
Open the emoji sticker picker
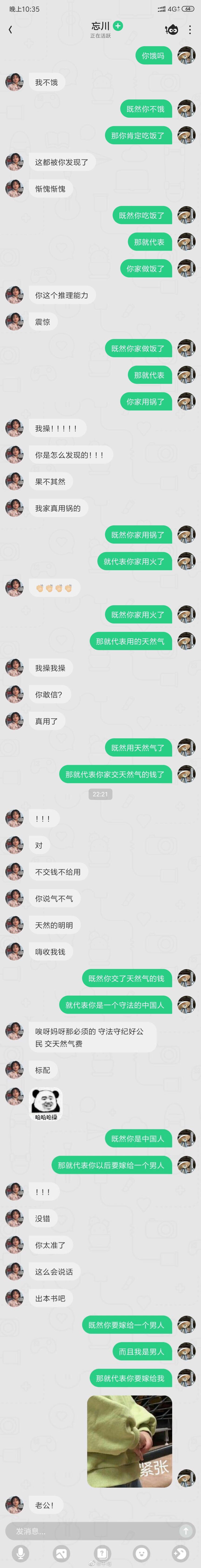[141, 1553]
